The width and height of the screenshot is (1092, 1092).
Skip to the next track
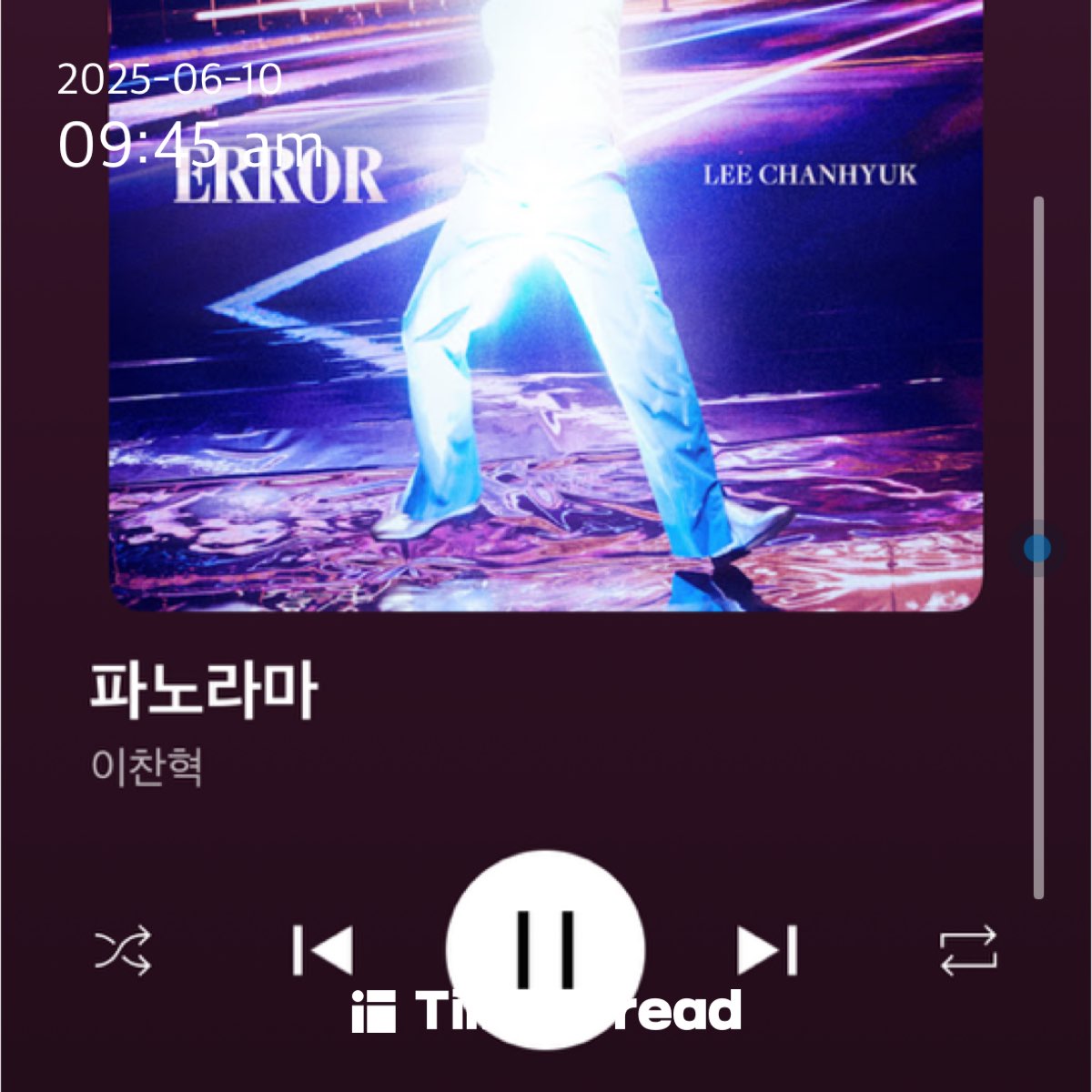[767, 951]
